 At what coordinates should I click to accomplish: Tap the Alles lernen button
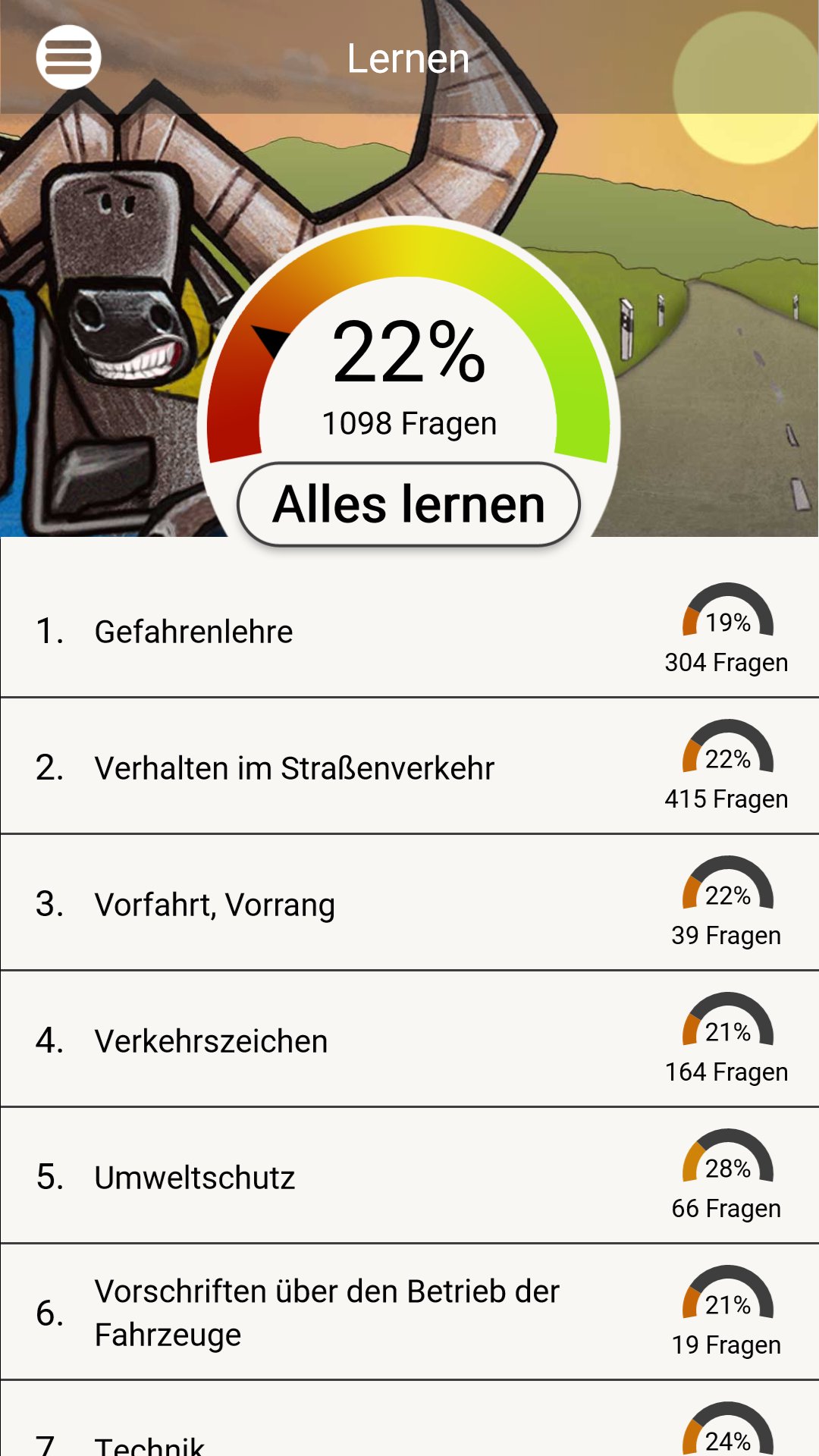(409, 504)
